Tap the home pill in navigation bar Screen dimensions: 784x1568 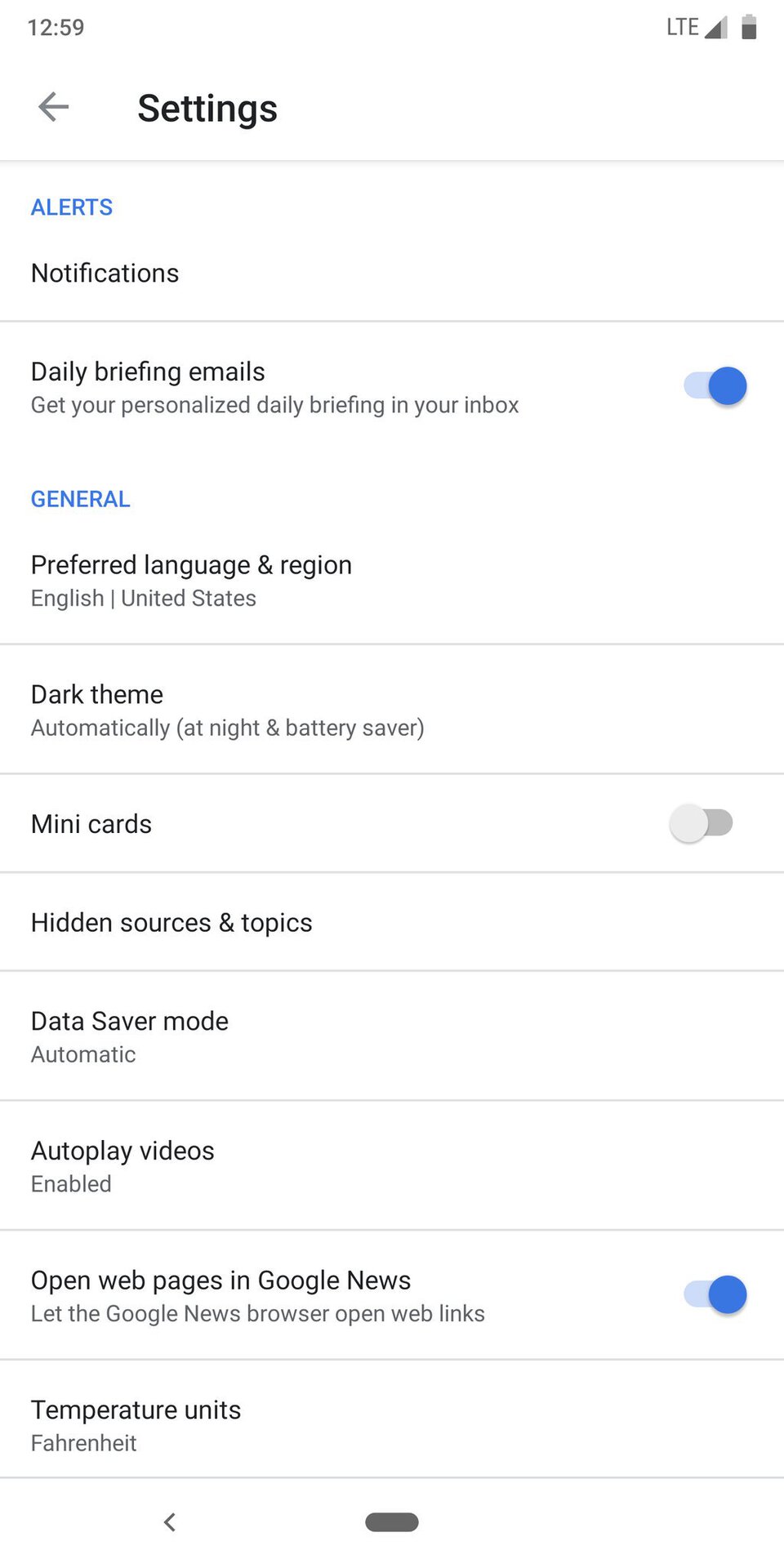click(392, 1522)
